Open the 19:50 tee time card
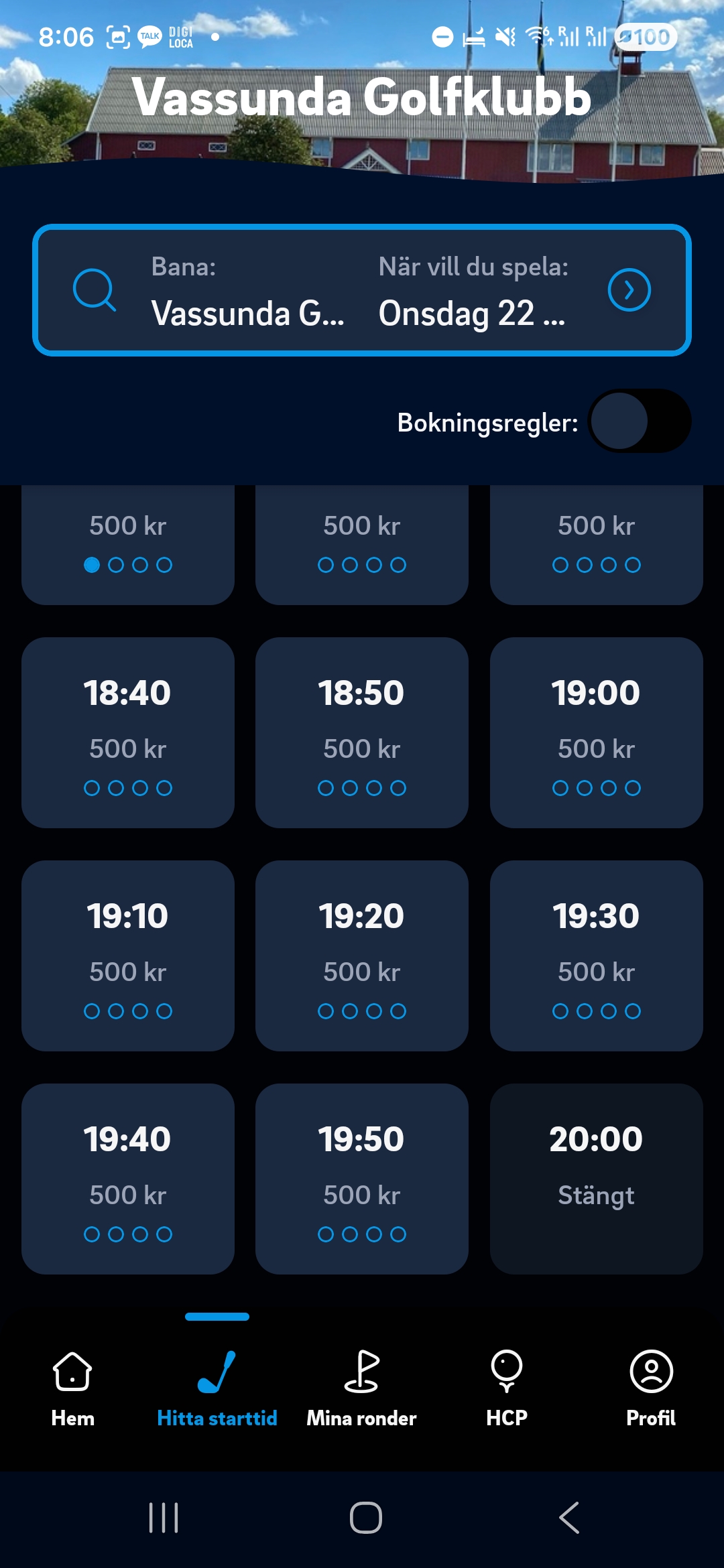The image size is (724, 1568). [x=362, y=1179]
